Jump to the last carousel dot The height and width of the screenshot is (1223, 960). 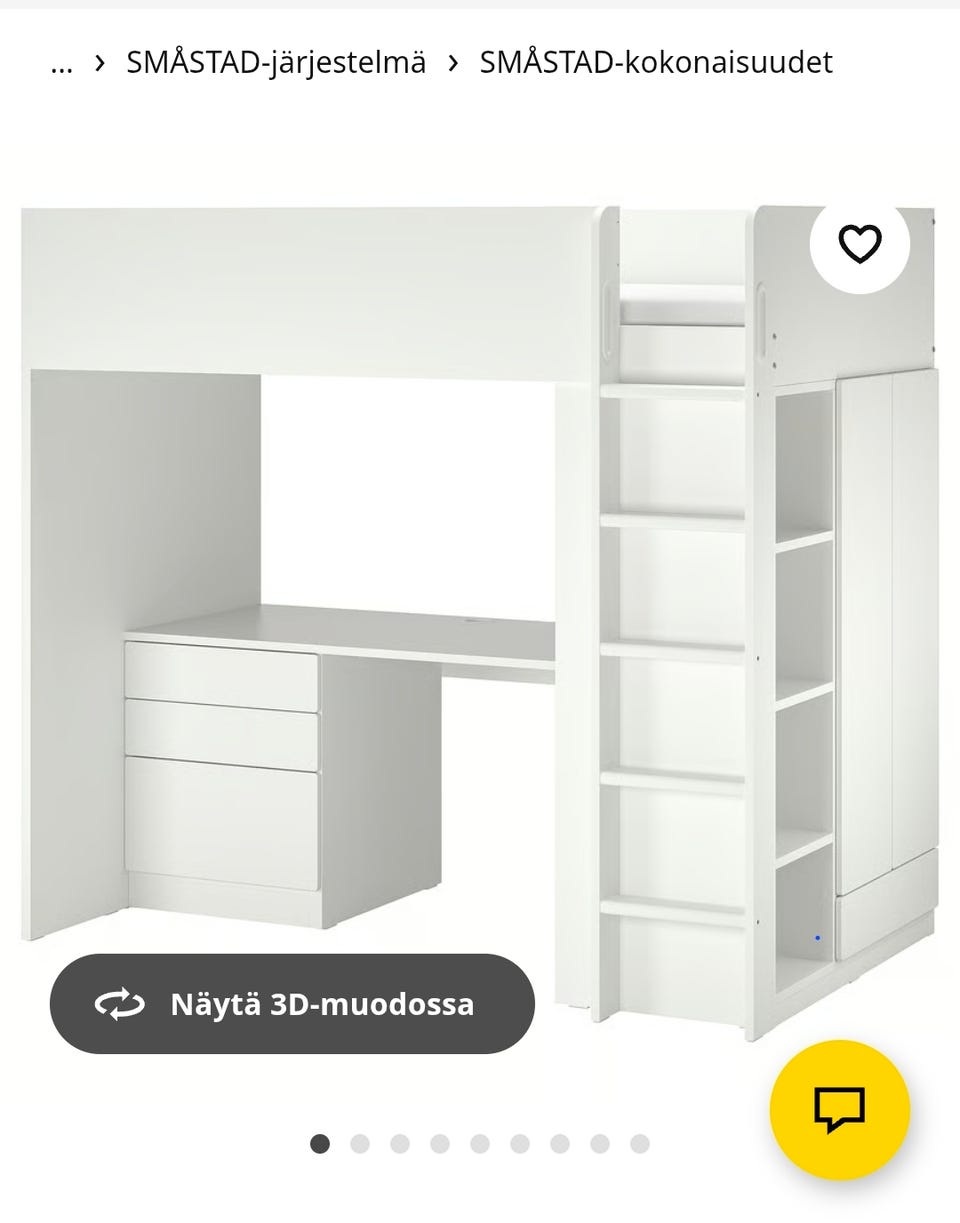pos(640,1141)
